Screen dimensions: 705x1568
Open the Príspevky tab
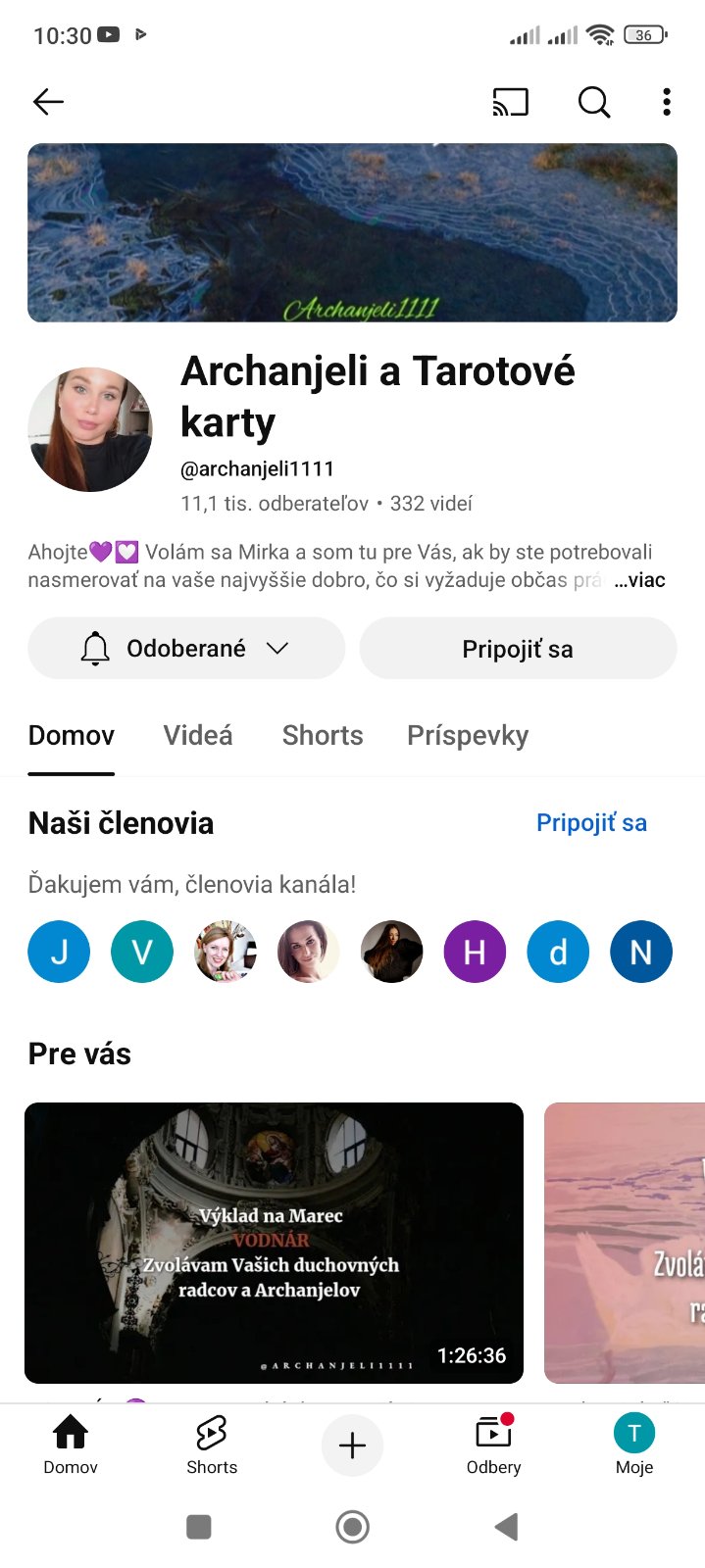tap(468, 736)
